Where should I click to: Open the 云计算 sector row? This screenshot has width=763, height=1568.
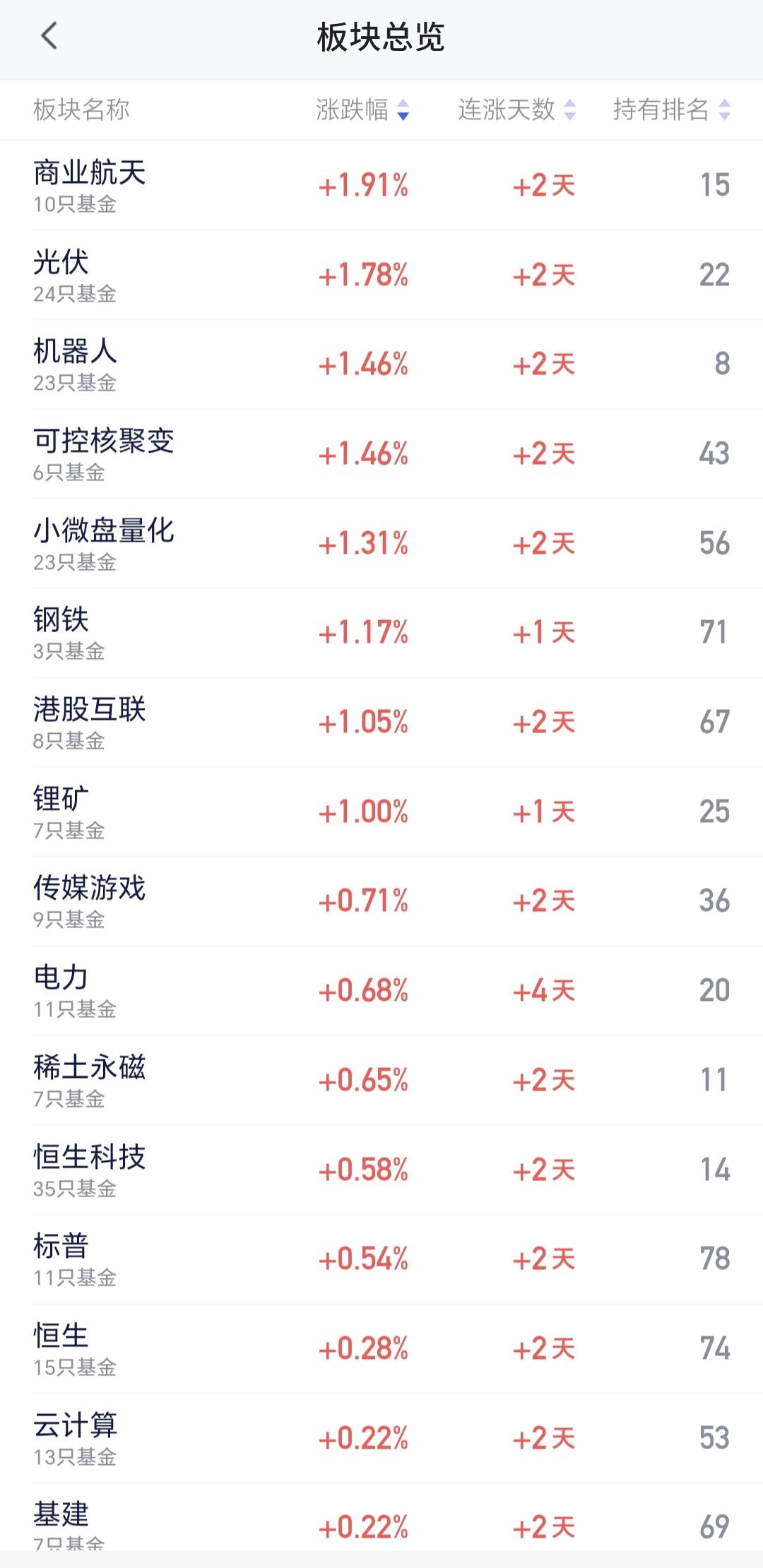tap(381, 1438)
